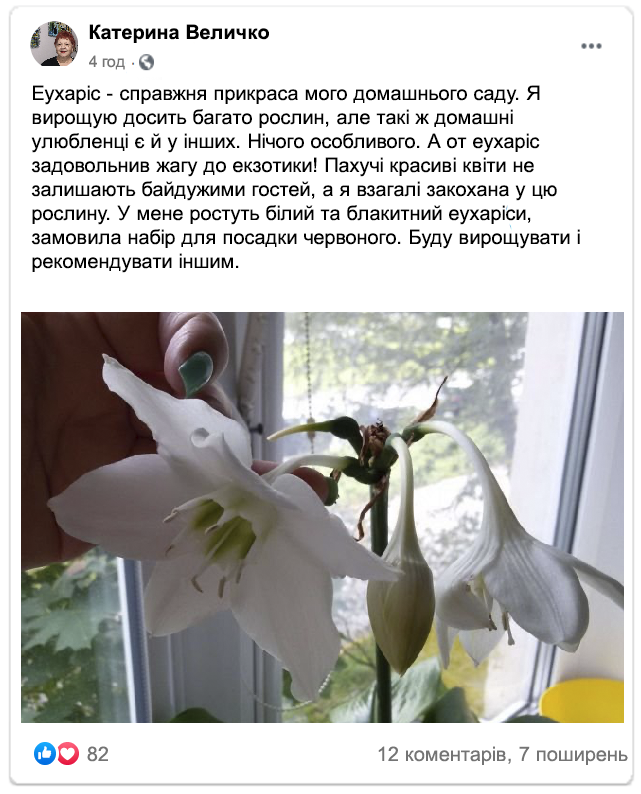
Task: Open Катерина Величко's profile picture
Action: point(53,45)
